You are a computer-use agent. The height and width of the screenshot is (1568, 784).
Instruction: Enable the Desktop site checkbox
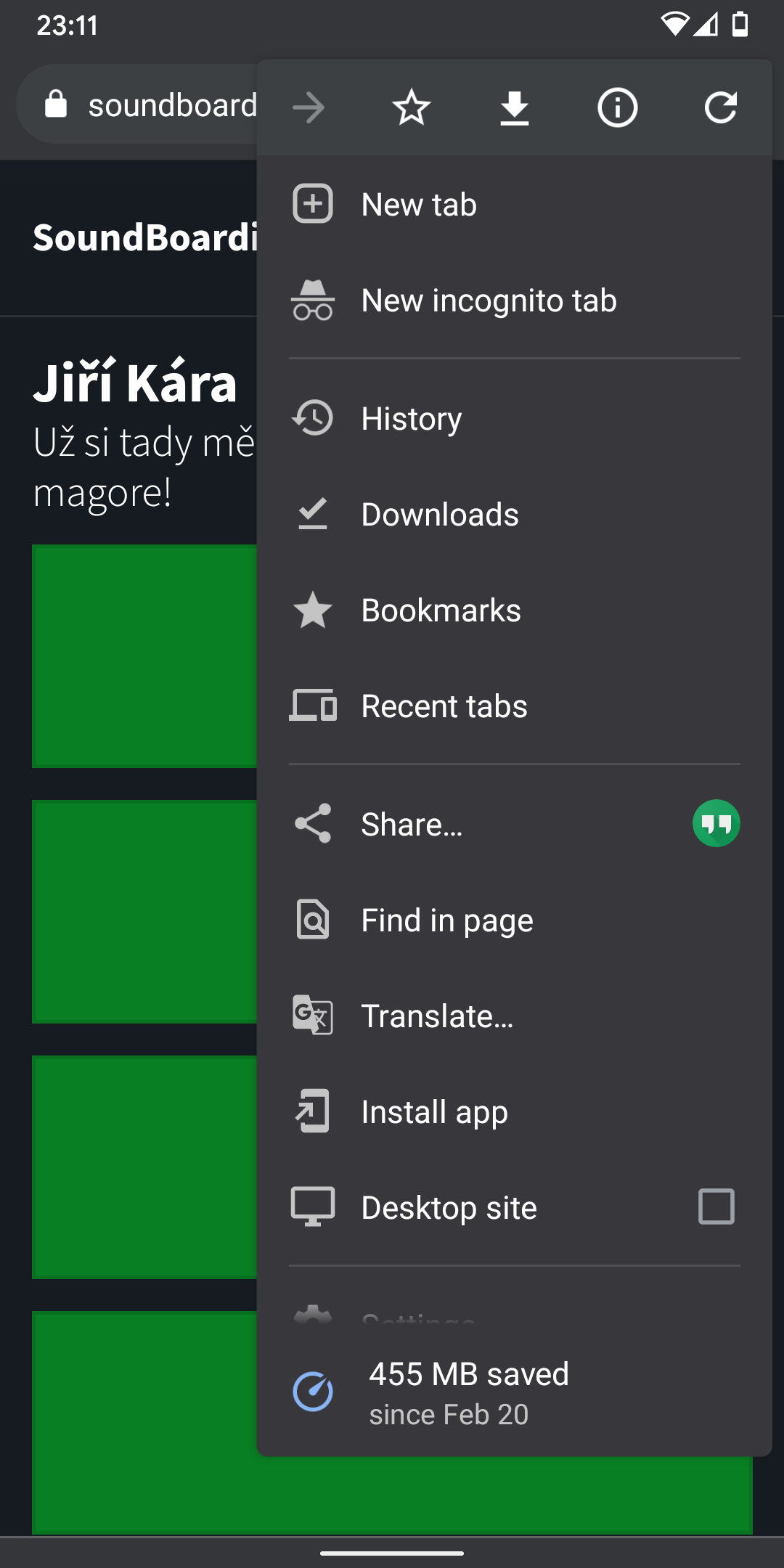[716, 1206]
